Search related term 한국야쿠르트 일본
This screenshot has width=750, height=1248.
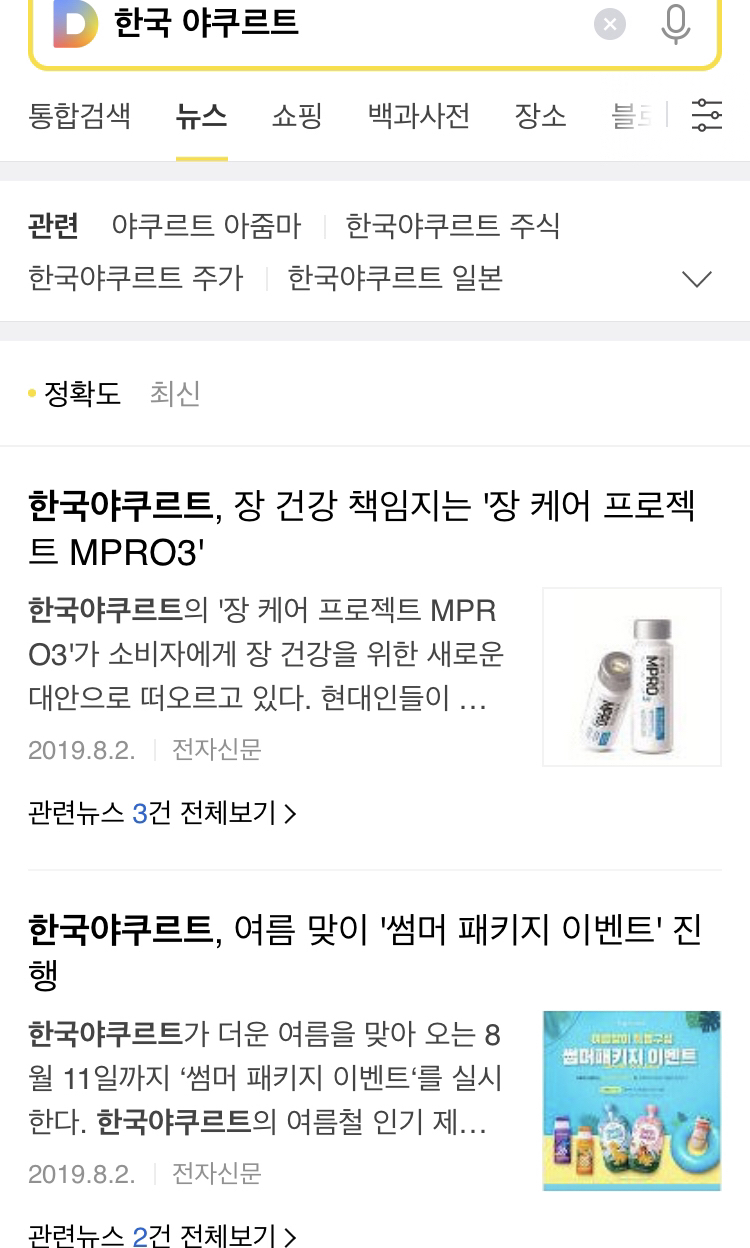pos(395,278)
